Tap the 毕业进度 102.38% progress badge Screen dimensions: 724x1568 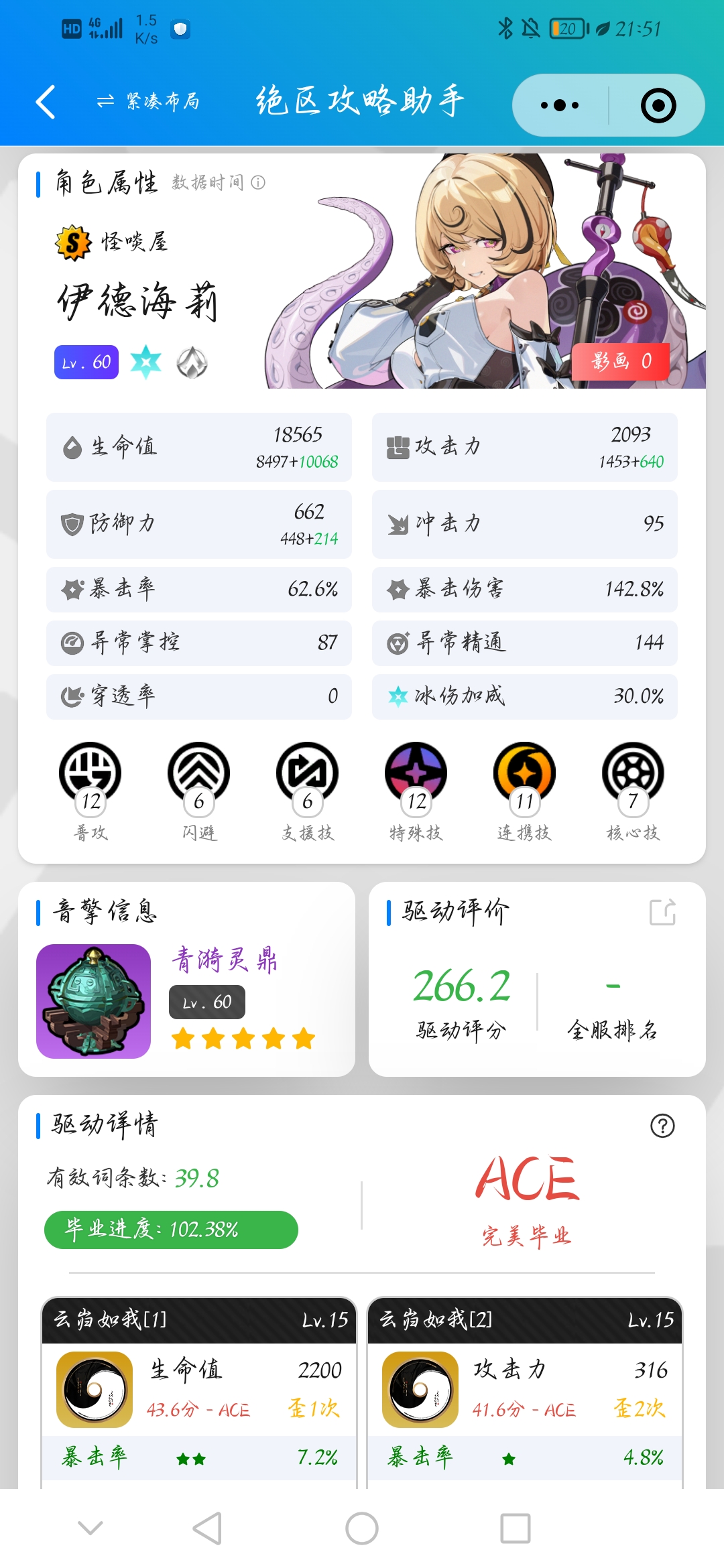(170, 1230)
